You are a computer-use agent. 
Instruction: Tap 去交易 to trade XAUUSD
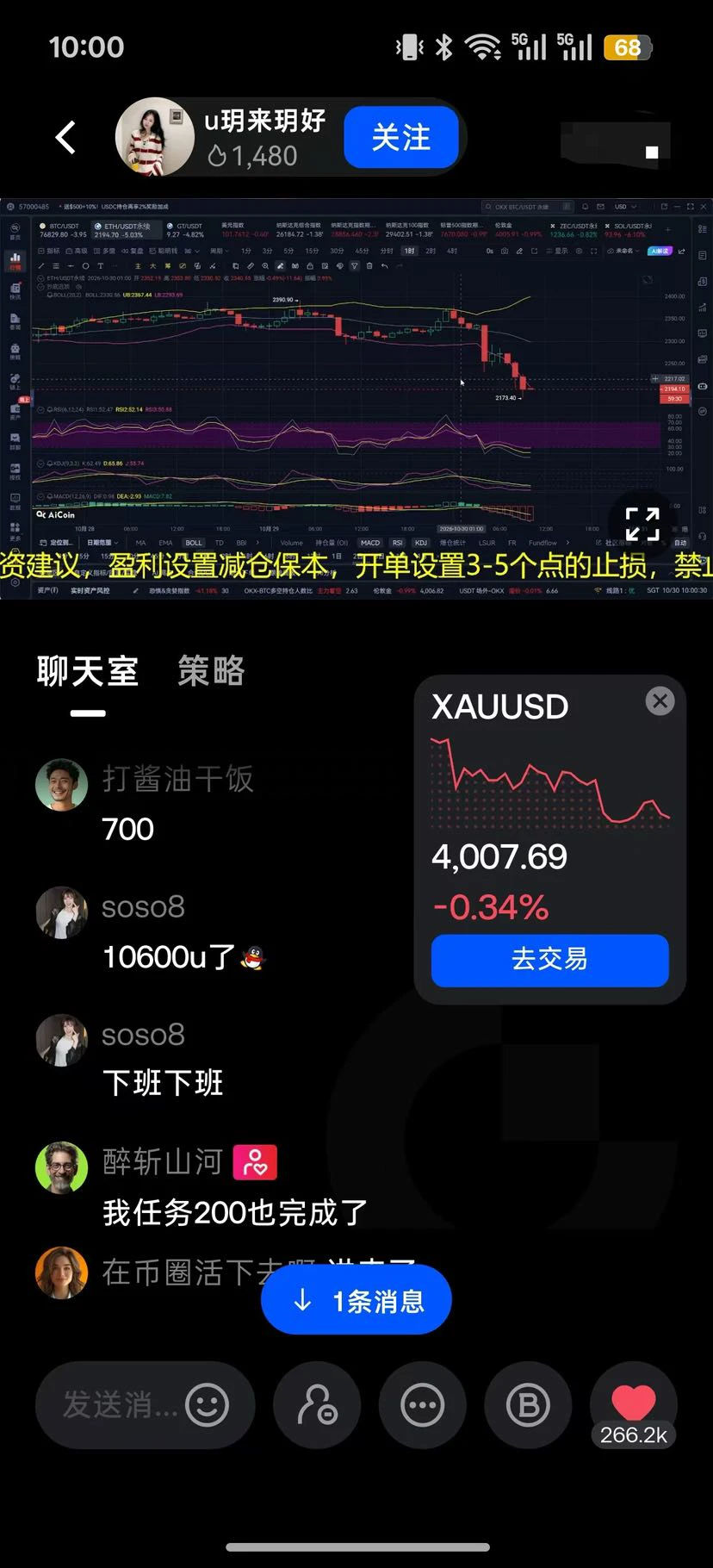pos(549,959)
